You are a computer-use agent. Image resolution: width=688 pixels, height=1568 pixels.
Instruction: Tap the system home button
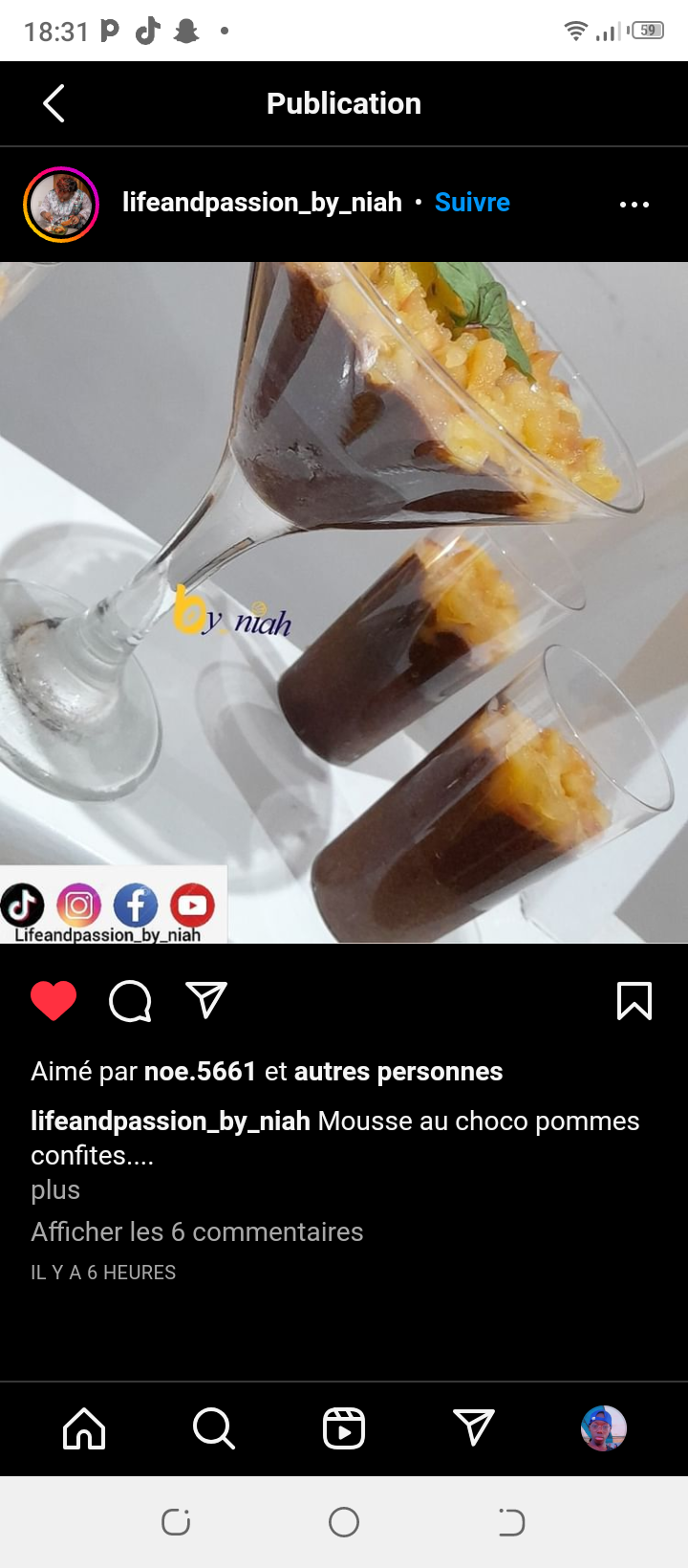[344, 1521]
